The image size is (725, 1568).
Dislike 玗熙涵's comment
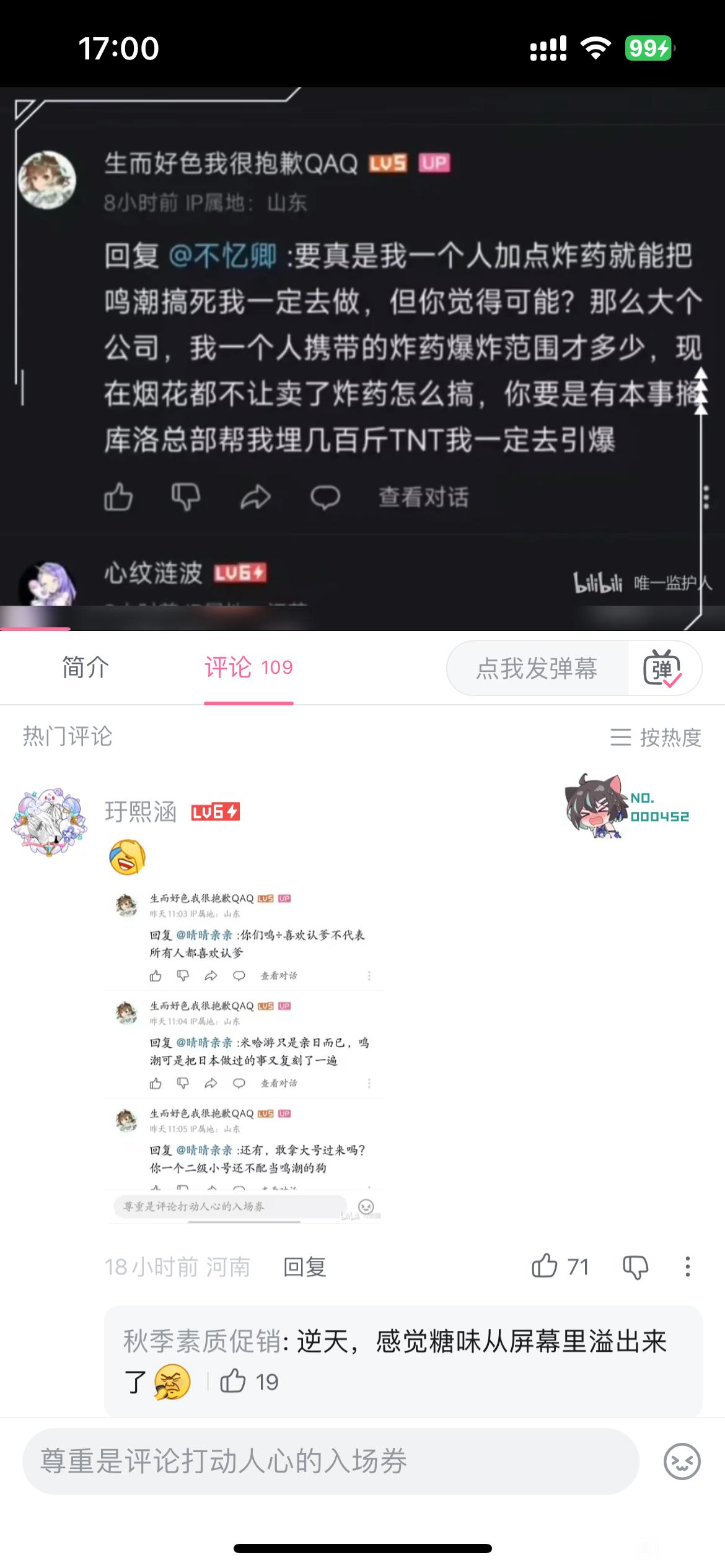[x=636, y=1267]
